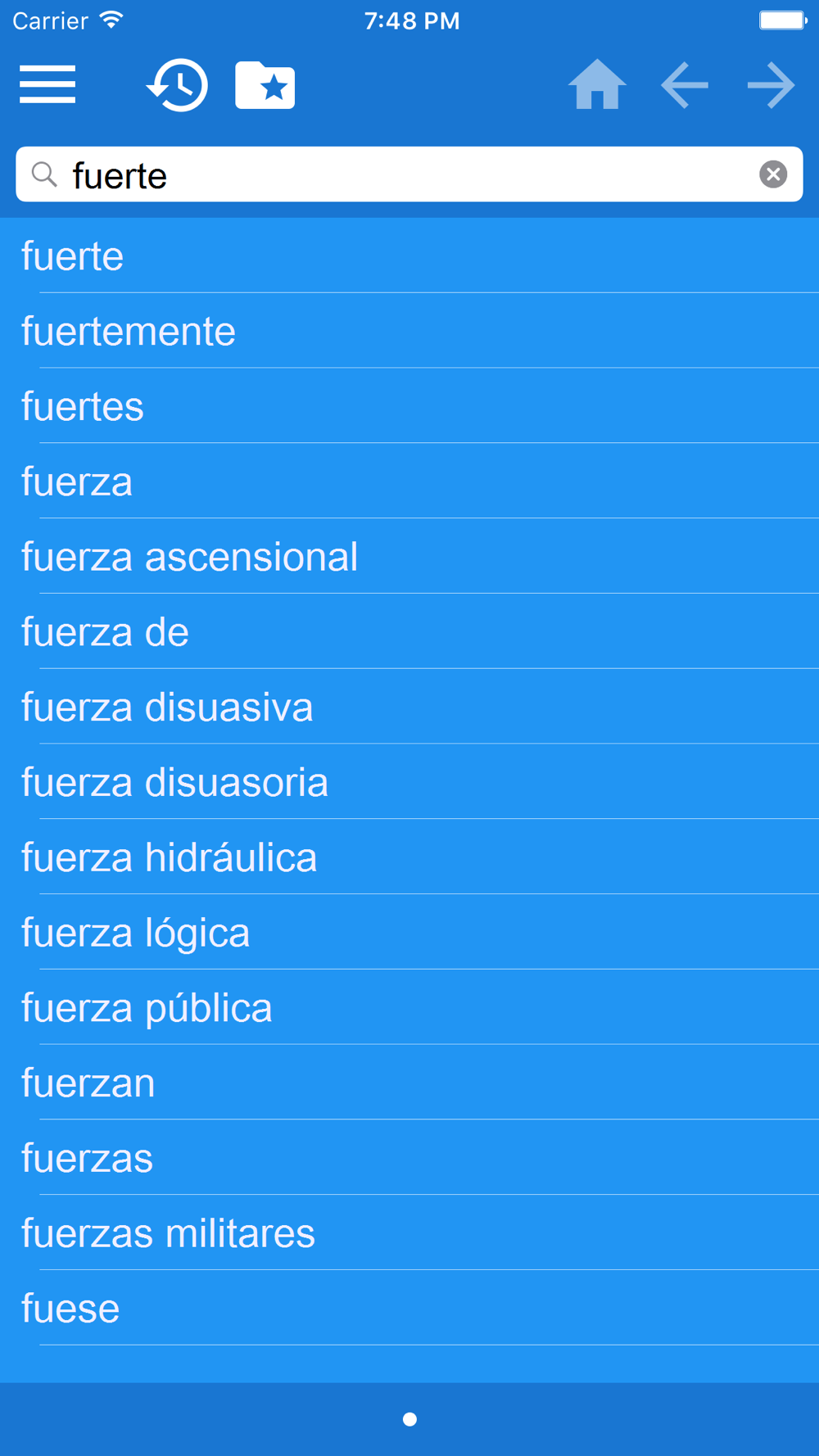Open fuerza hidráulica entry
819x1456 pixels.
click(409, 858)
